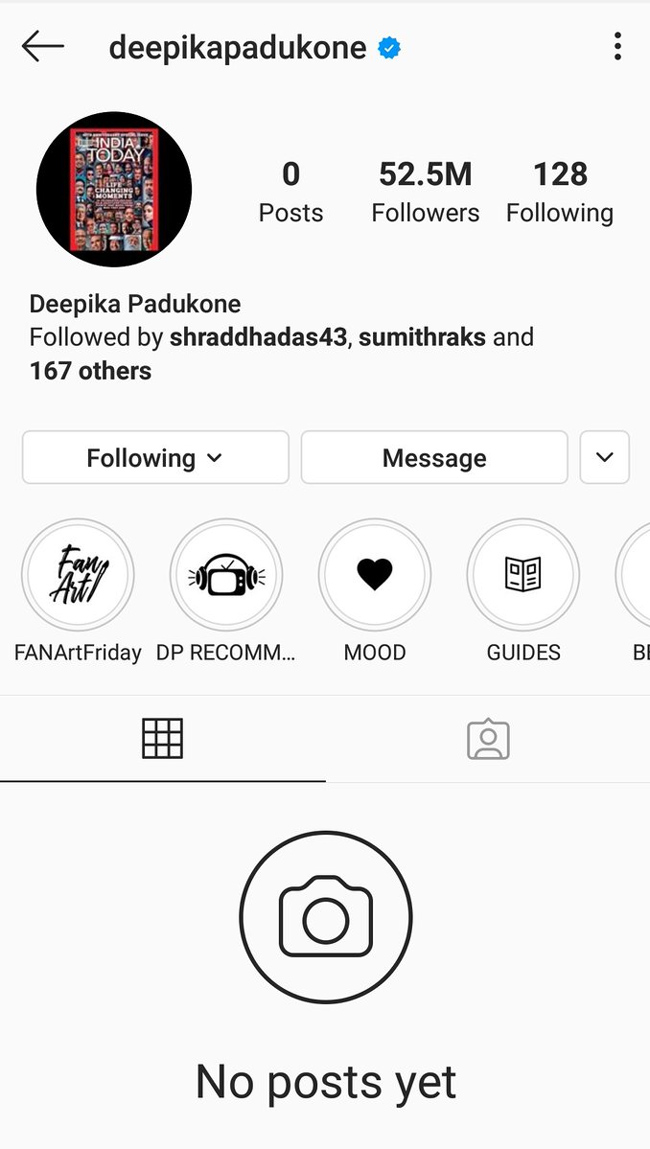Viewport: 650px width, 1149px height.
Task: Show the 167 others mutual followers
Action: (91, 371)
